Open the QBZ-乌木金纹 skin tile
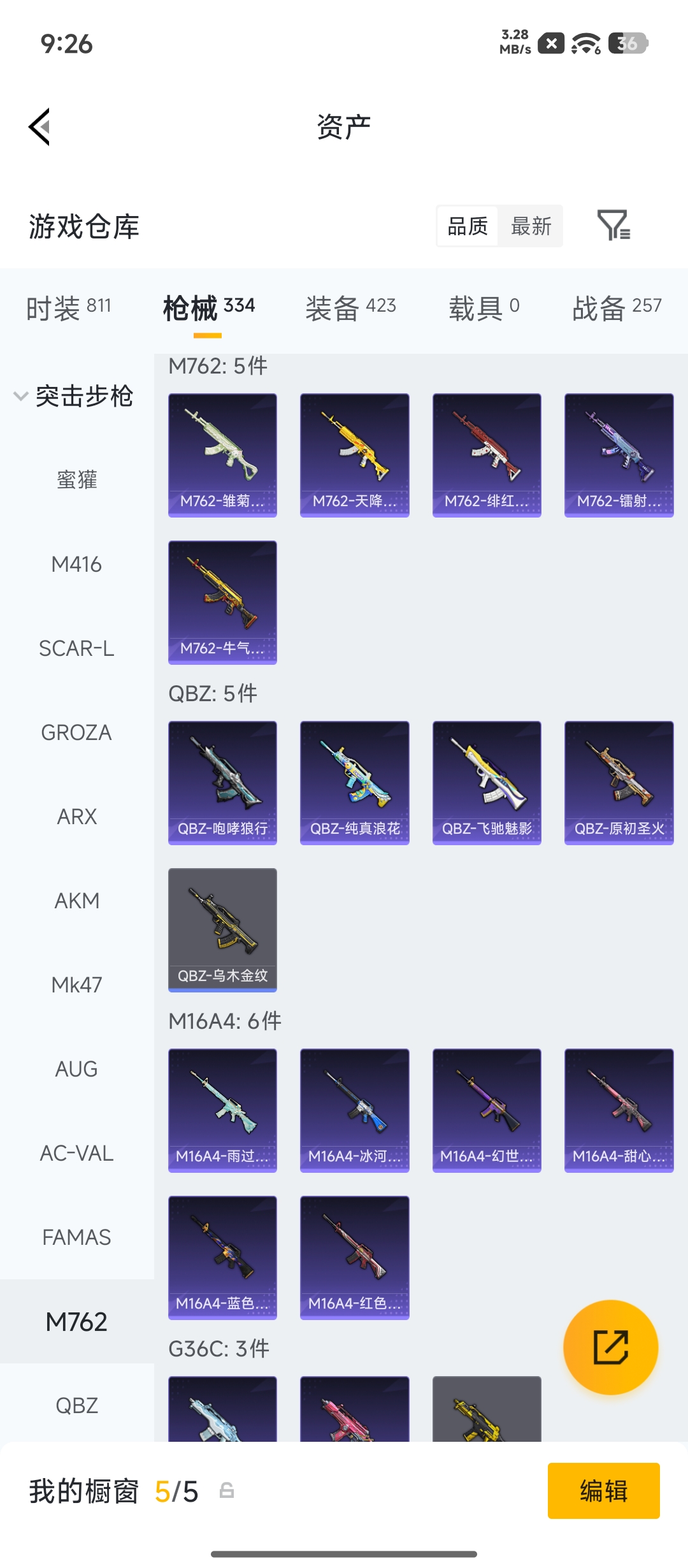688x1568 pixels. tap(222, 930)
